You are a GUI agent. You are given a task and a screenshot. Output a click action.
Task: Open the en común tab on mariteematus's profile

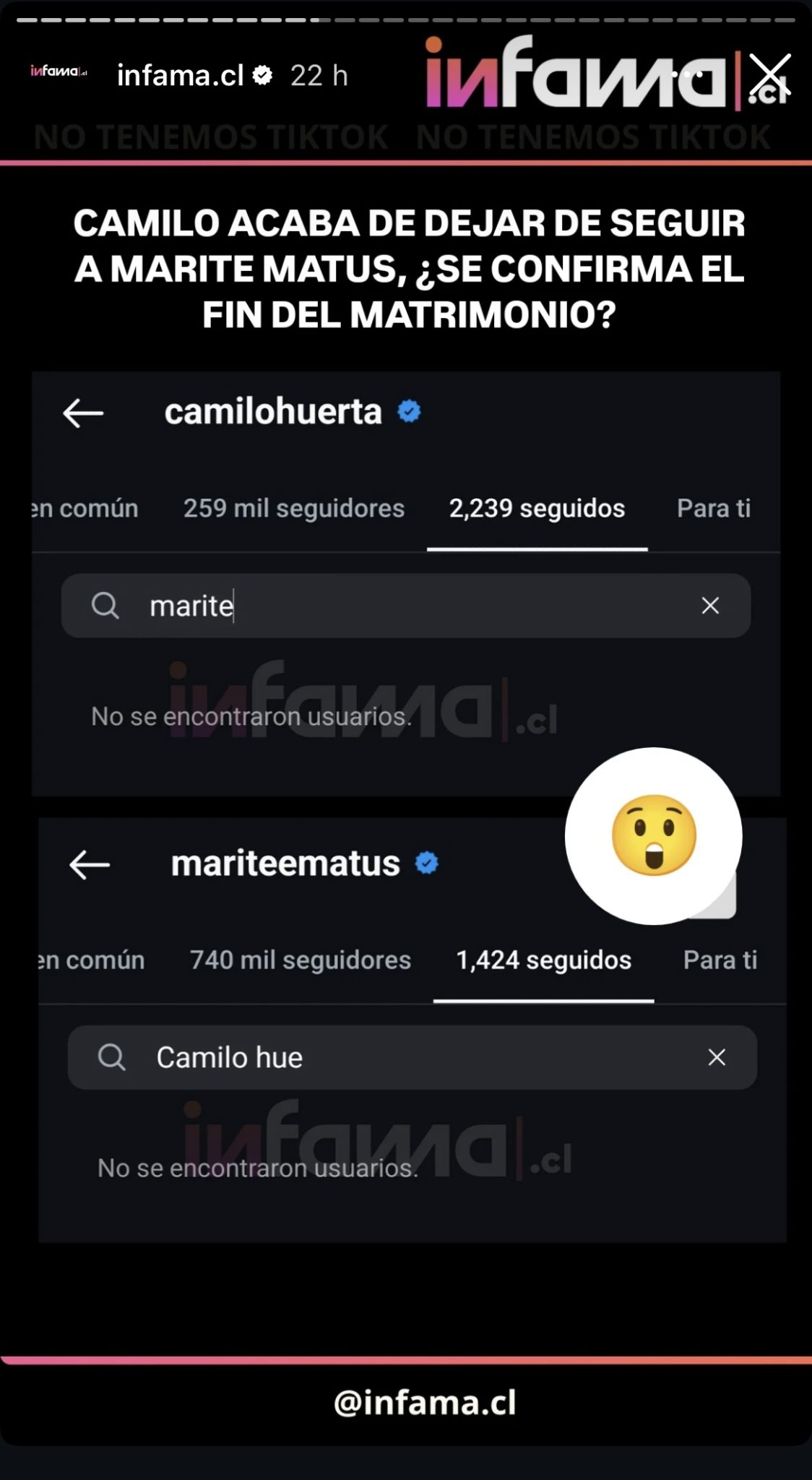92,960
